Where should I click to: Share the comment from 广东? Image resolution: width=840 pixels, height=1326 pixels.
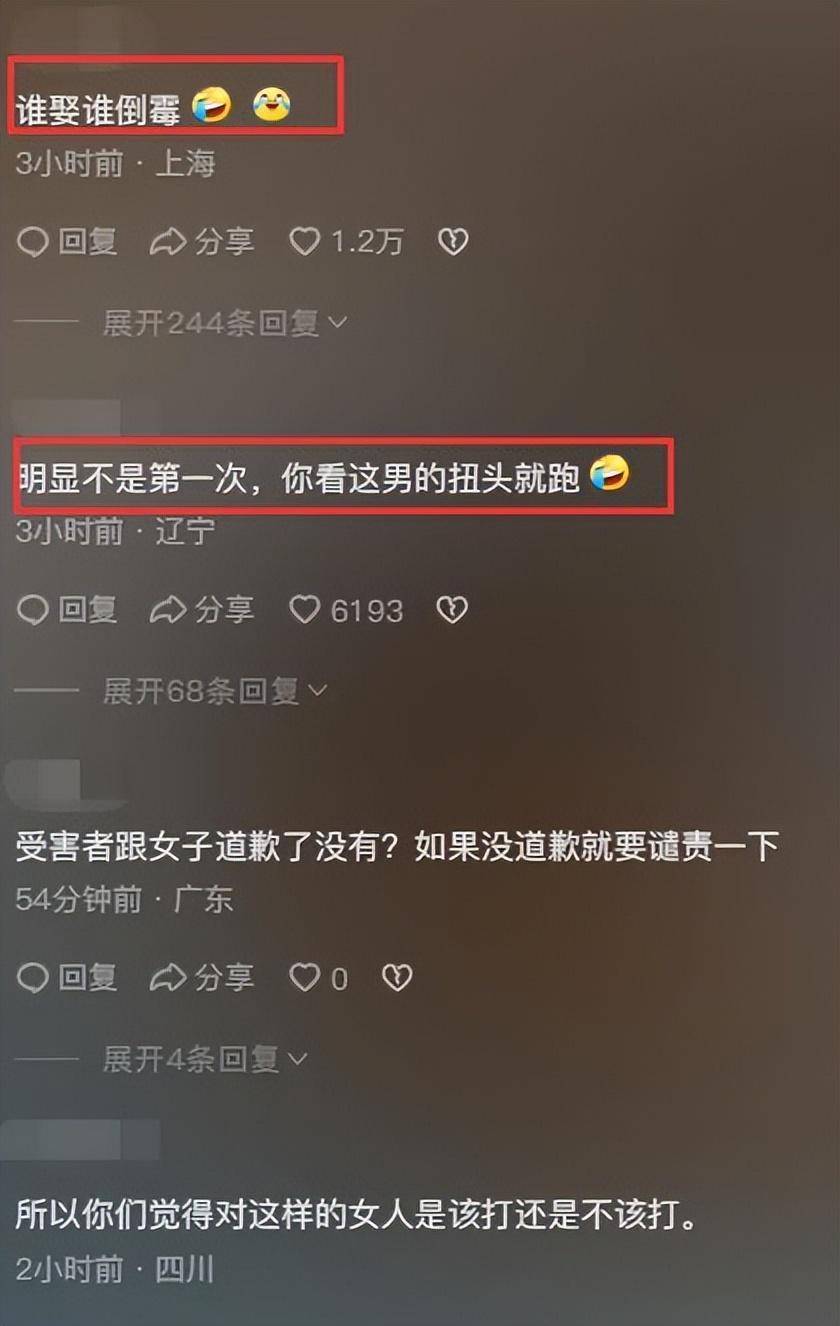click(202, 977)
